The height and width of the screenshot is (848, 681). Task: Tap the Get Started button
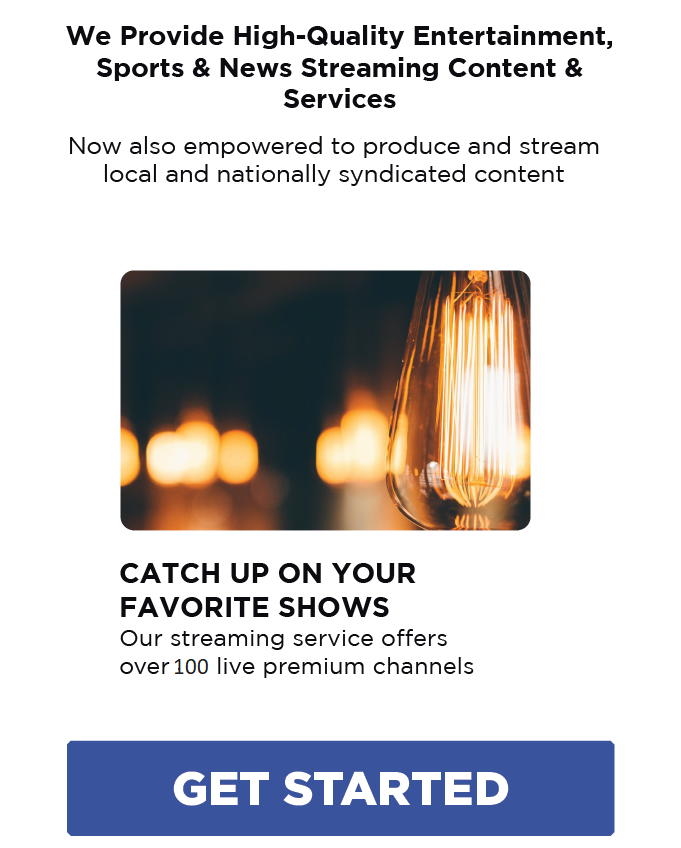(x=340, y=788)
